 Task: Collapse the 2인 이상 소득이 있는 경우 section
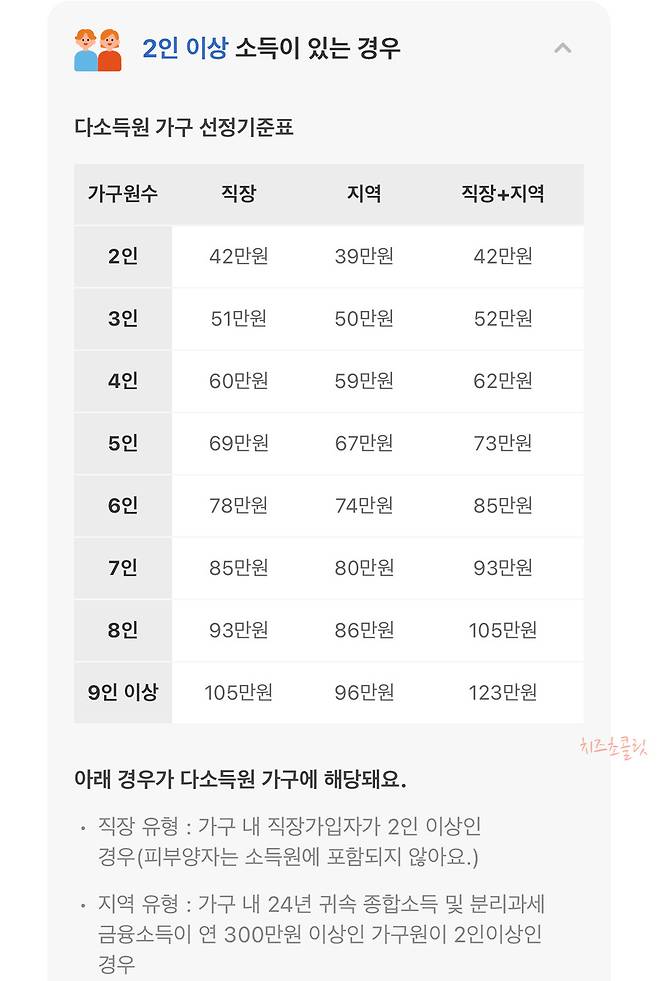point(563,48)
